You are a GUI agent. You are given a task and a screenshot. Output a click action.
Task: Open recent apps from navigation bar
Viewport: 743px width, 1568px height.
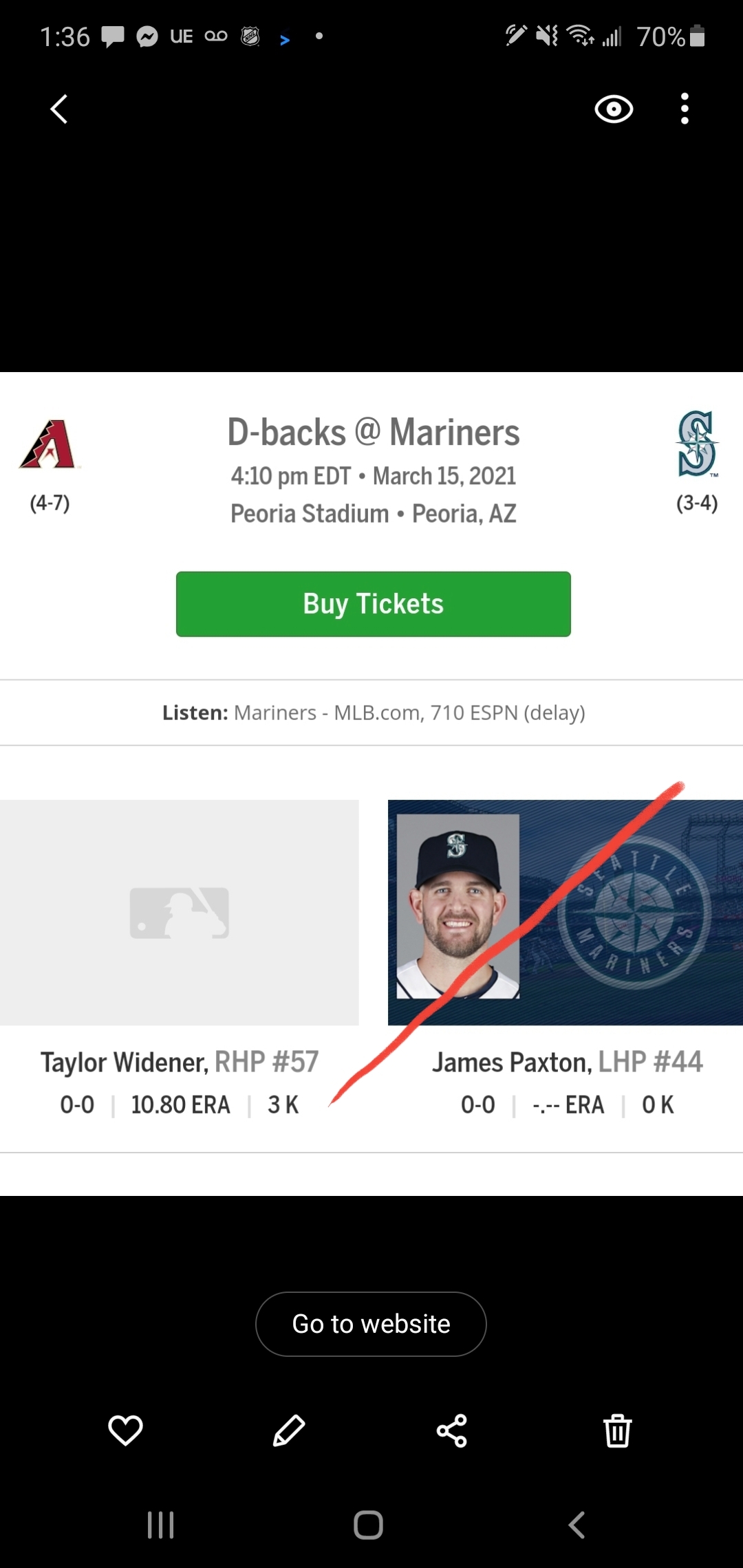(x=161, y=1525)
